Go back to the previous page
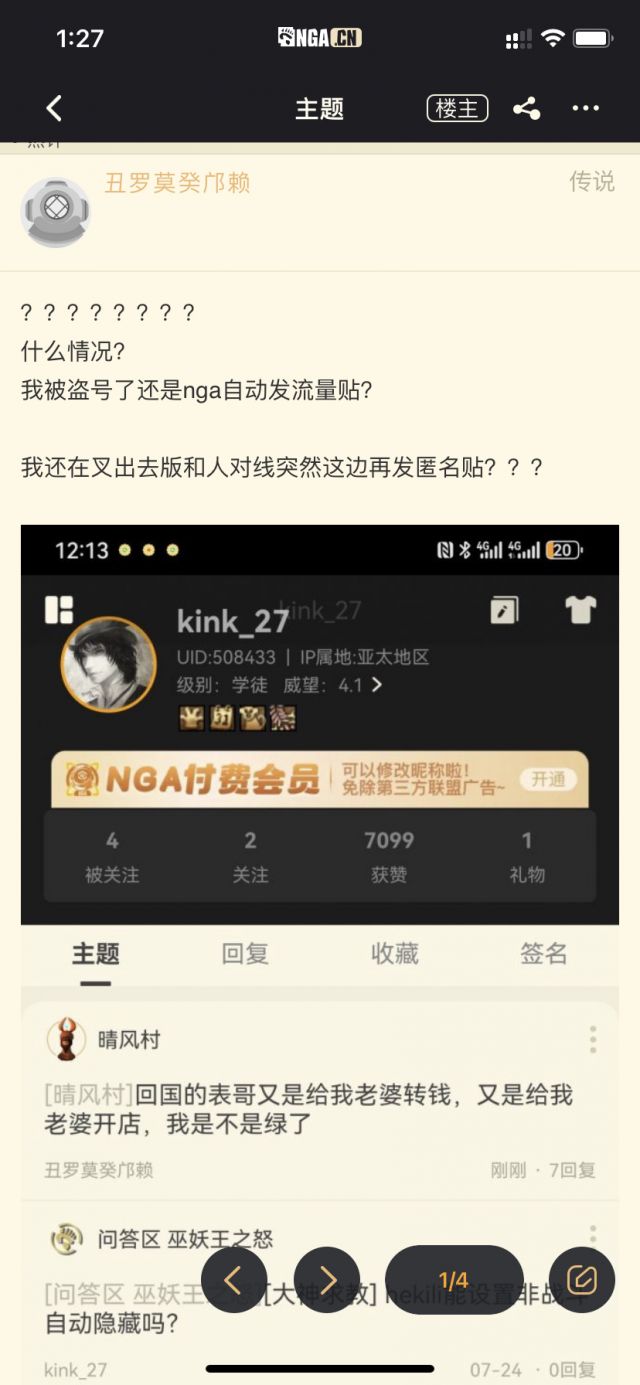The width and height of the screenshot is (640, 1385). coord(55,108)
